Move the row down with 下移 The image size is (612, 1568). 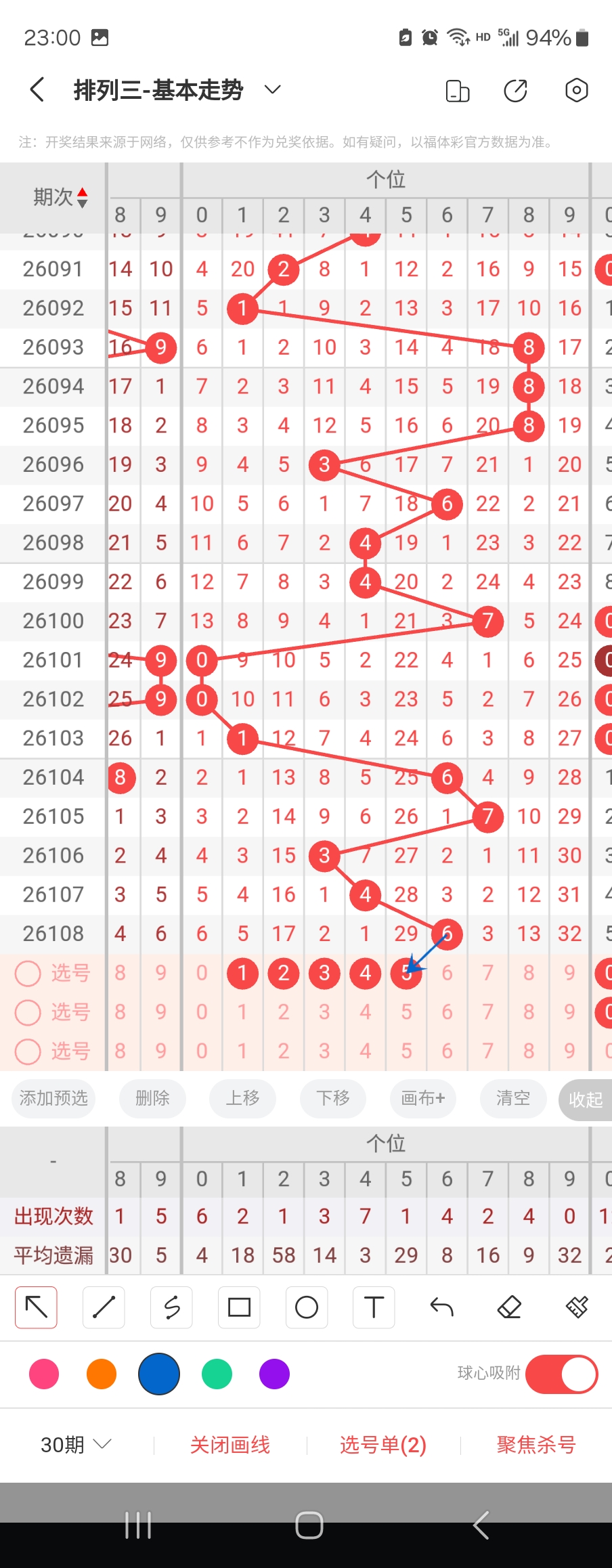(x=333, y=1097)
